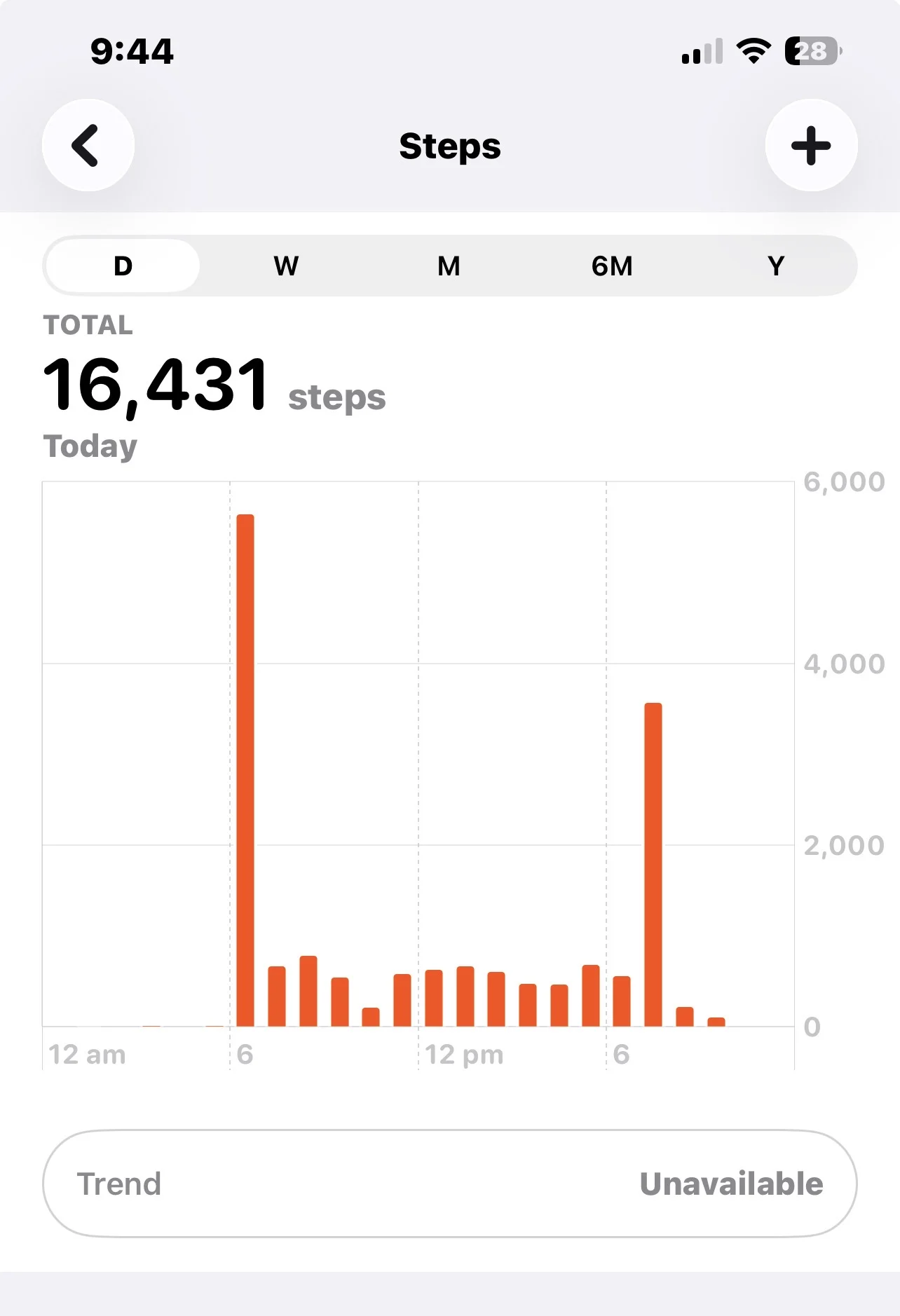This screenshot has width=900, height=1316.
Task: Open the Trend row
Action: (450, 1184)
